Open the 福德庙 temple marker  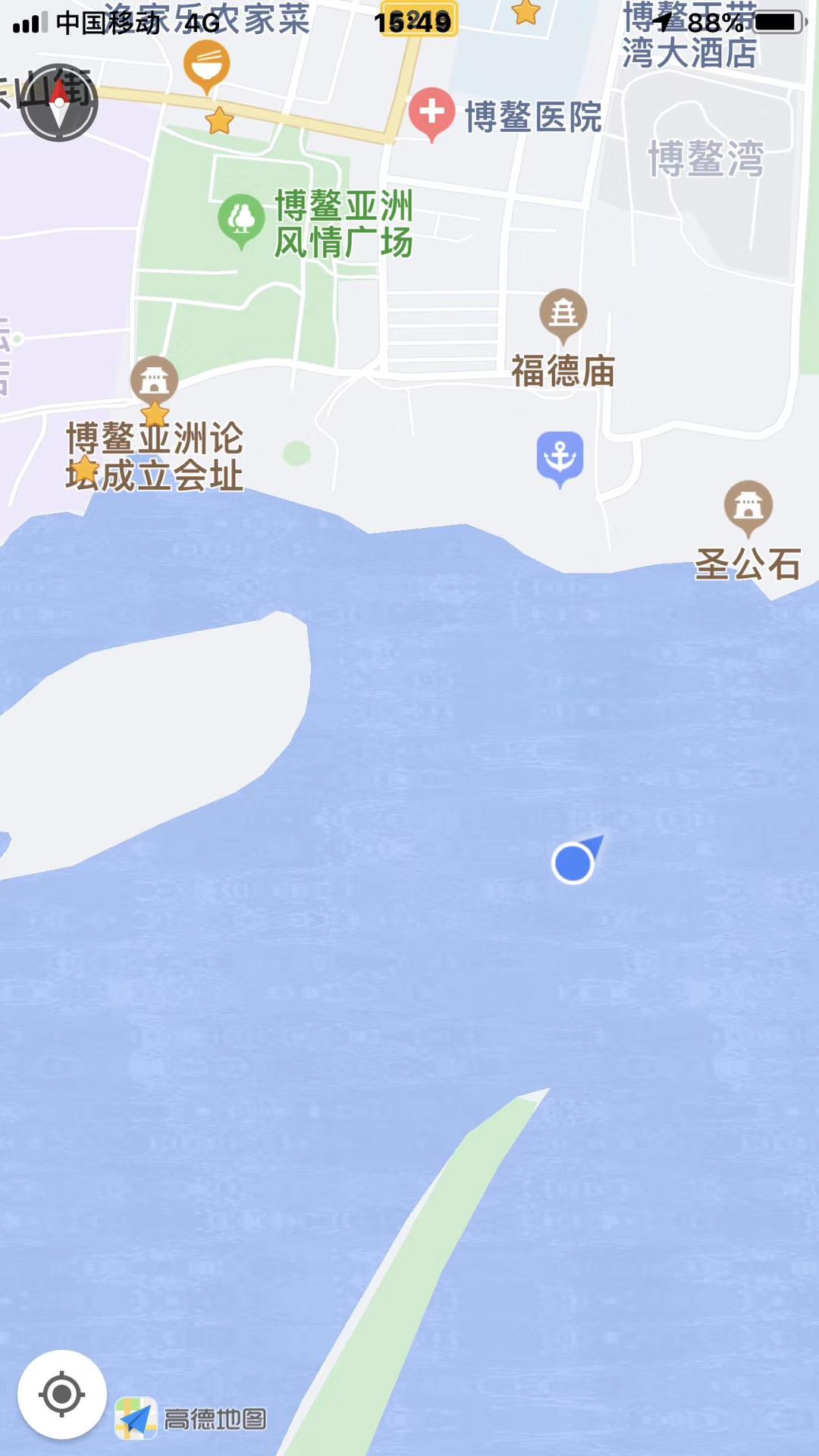pyautogui.click(x=563, y=313)
